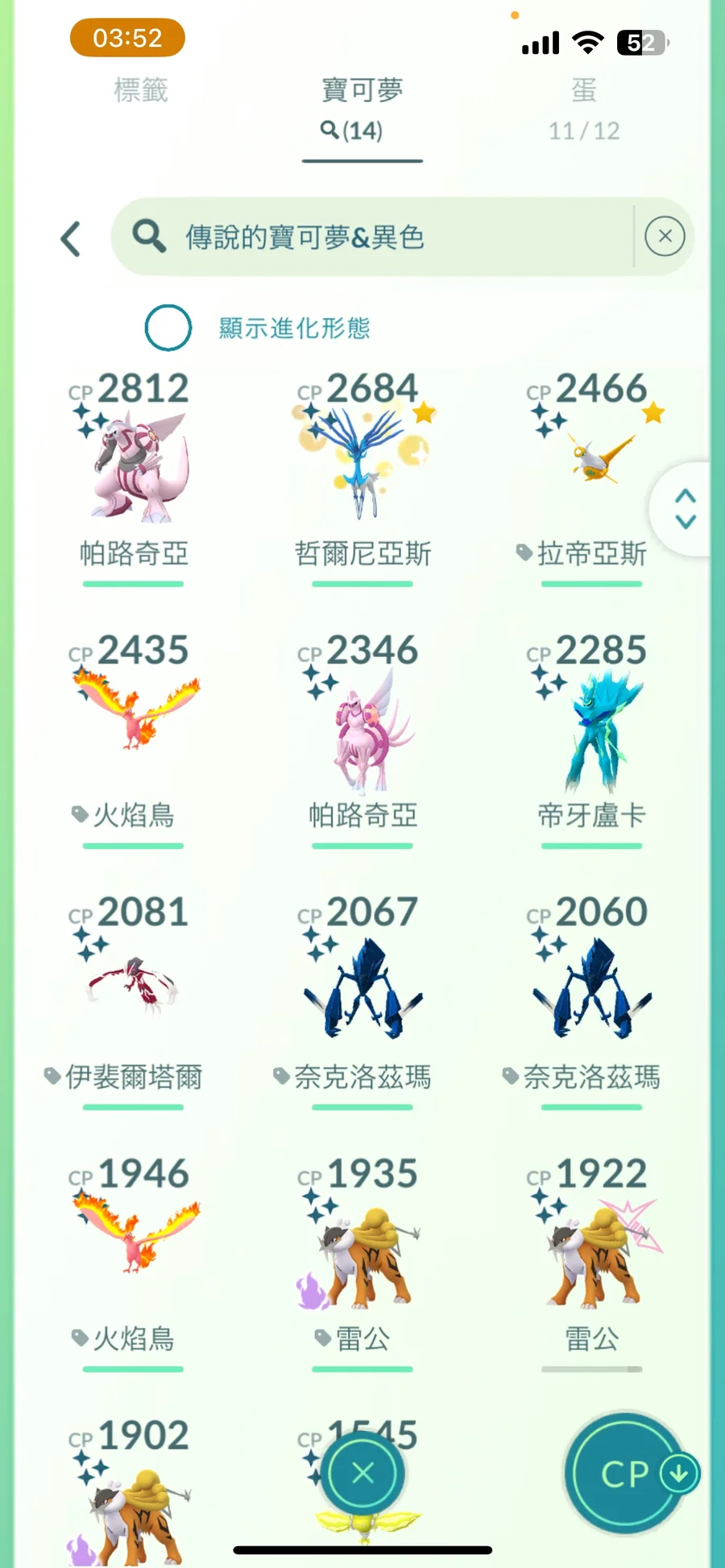This screenshot has height=1568, width=725.
Task: Clear the search query with the X
Action: (665, 237)
